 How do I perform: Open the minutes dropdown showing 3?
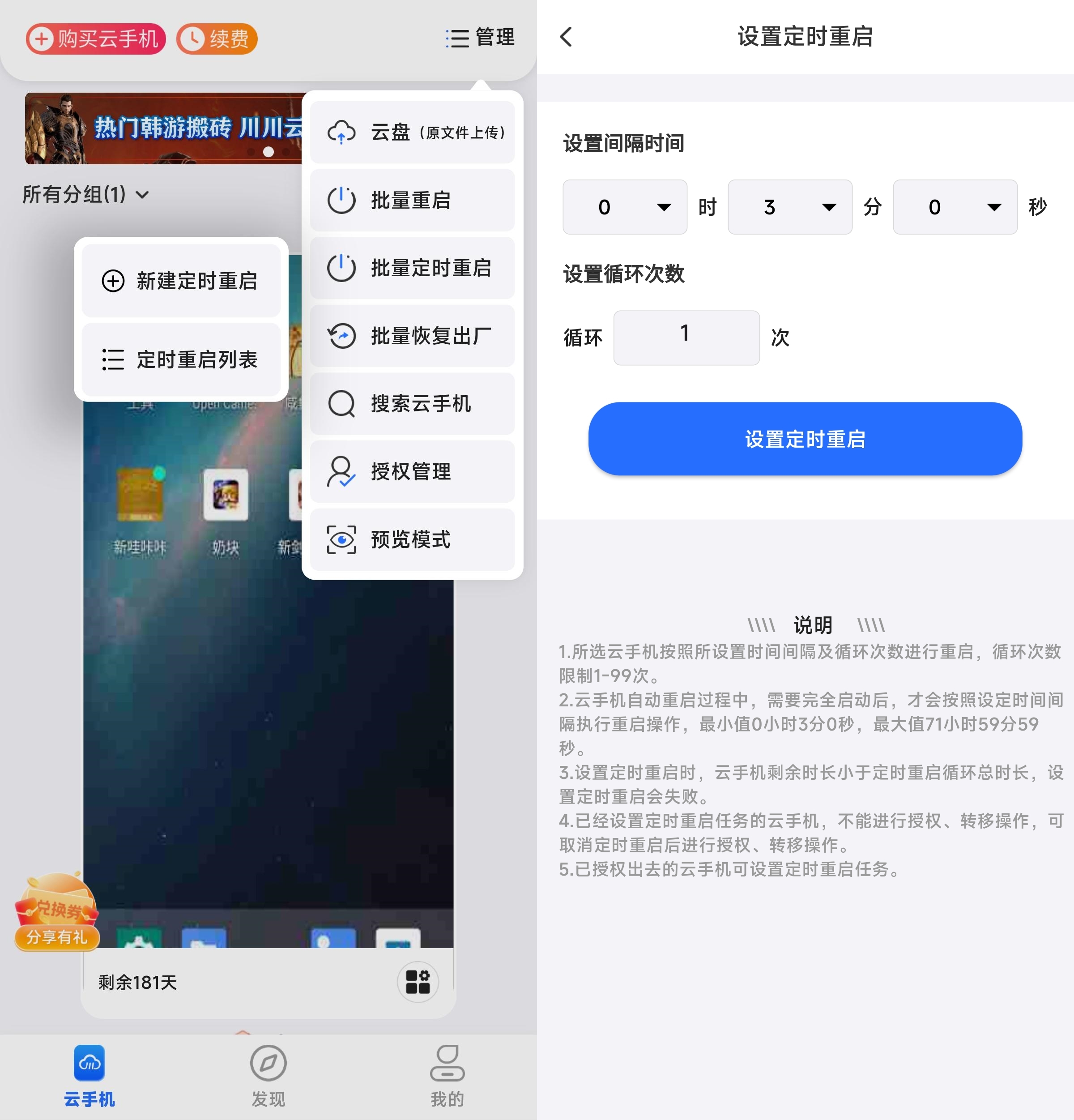pyautogui.click(x=789, y=207)
